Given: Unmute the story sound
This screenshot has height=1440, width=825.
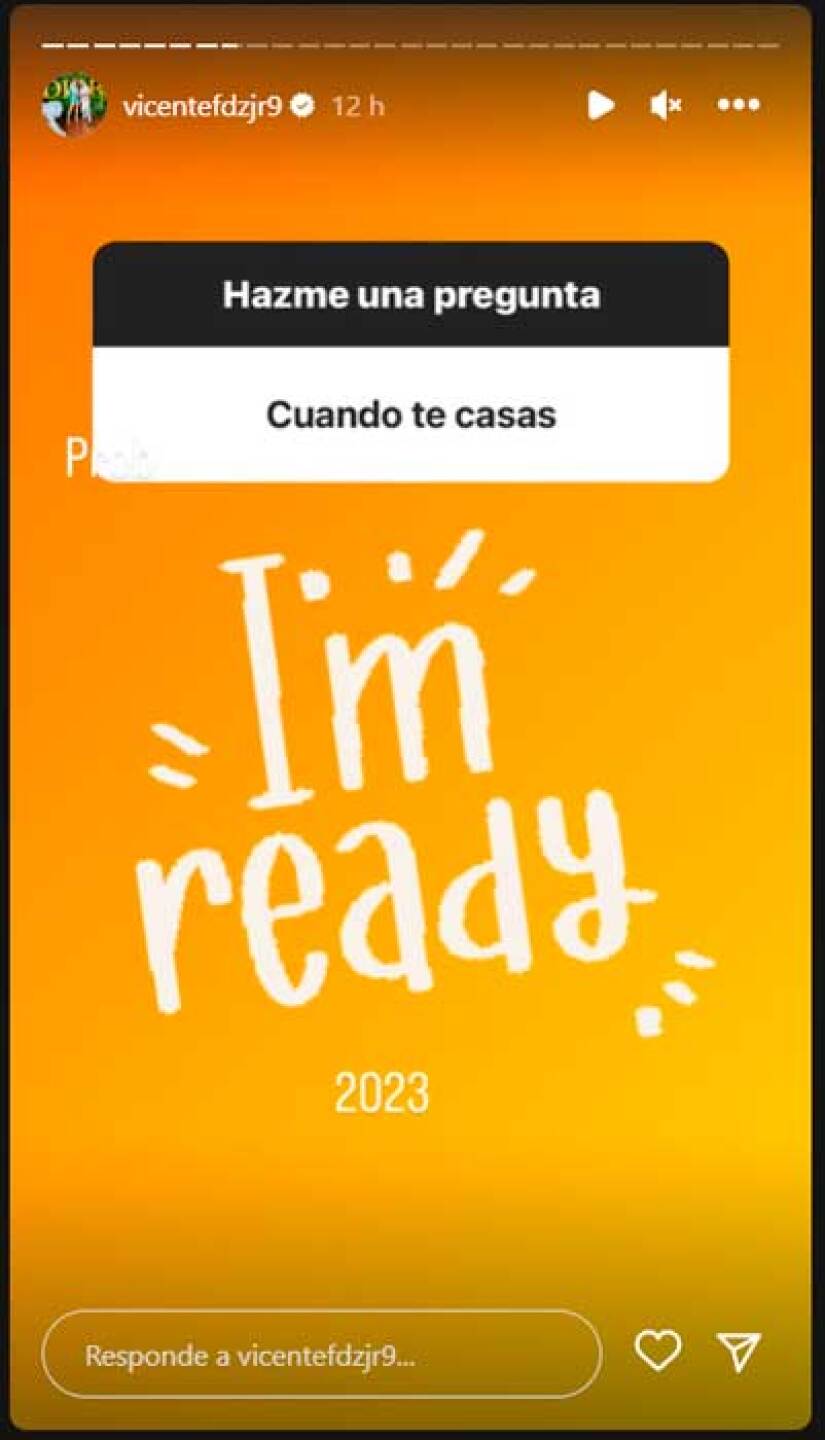Looking at the screenshot, I should click(x=666, y=105).
